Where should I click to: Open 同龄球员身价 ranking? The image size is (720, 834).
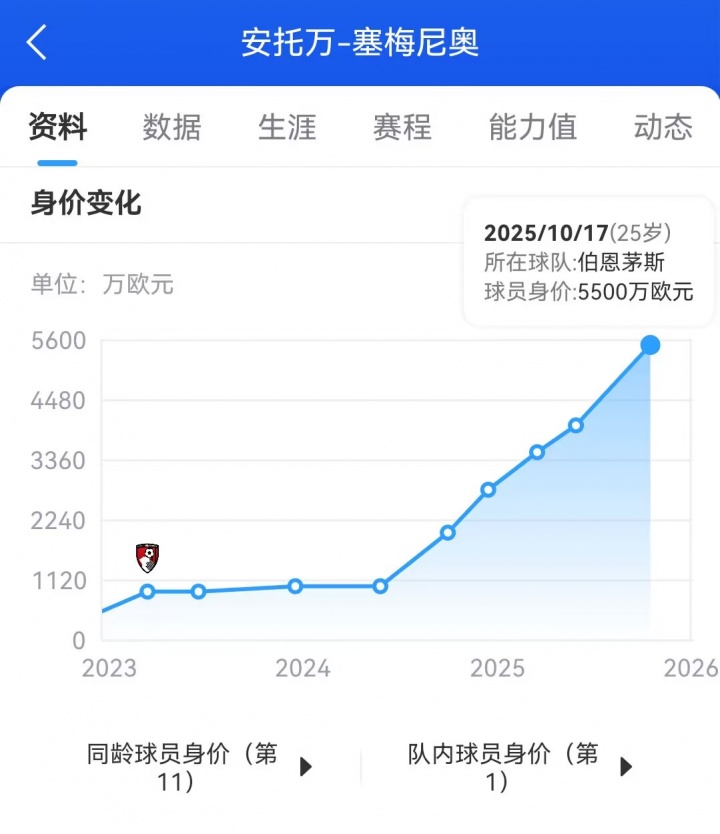pos(200,767)
